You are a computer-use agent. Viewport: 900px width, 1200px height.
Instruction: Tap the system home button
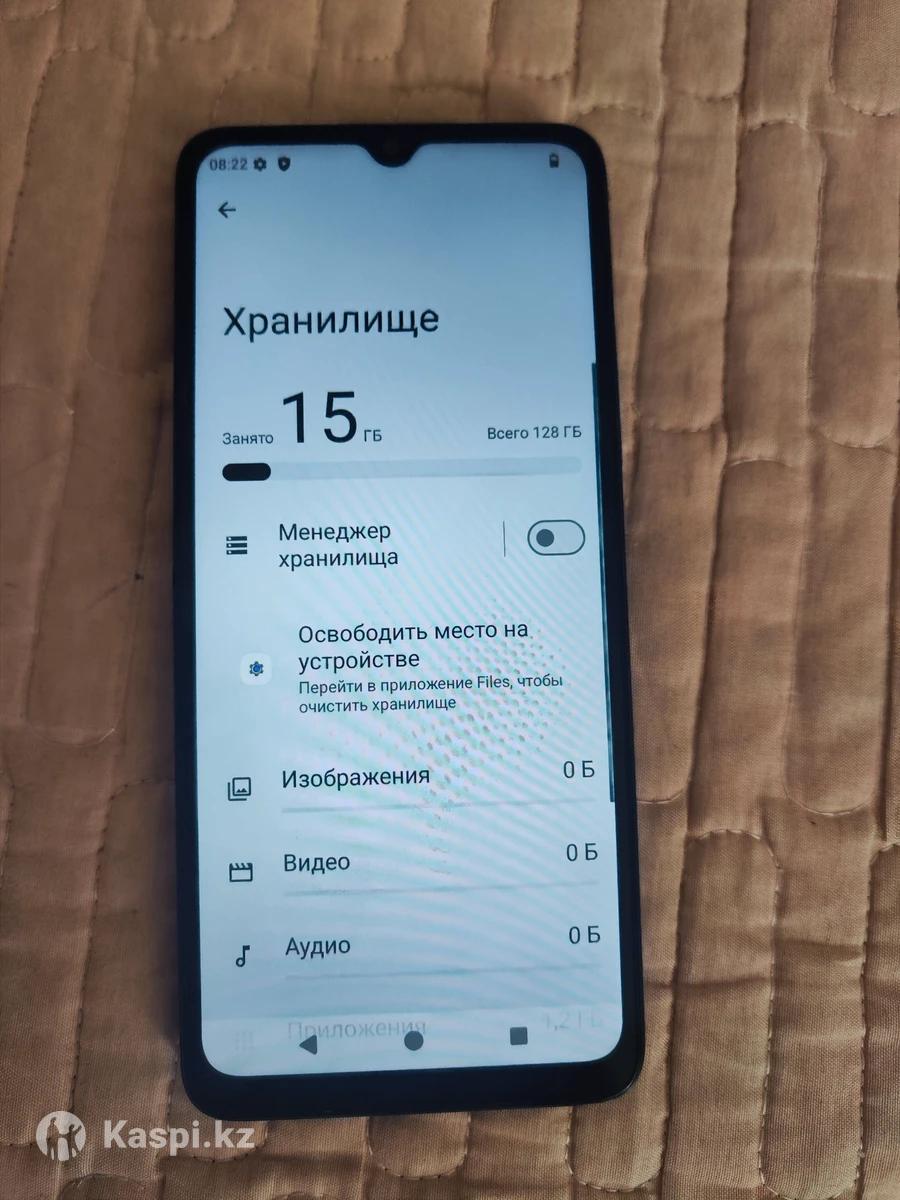tap(413, 1040)
